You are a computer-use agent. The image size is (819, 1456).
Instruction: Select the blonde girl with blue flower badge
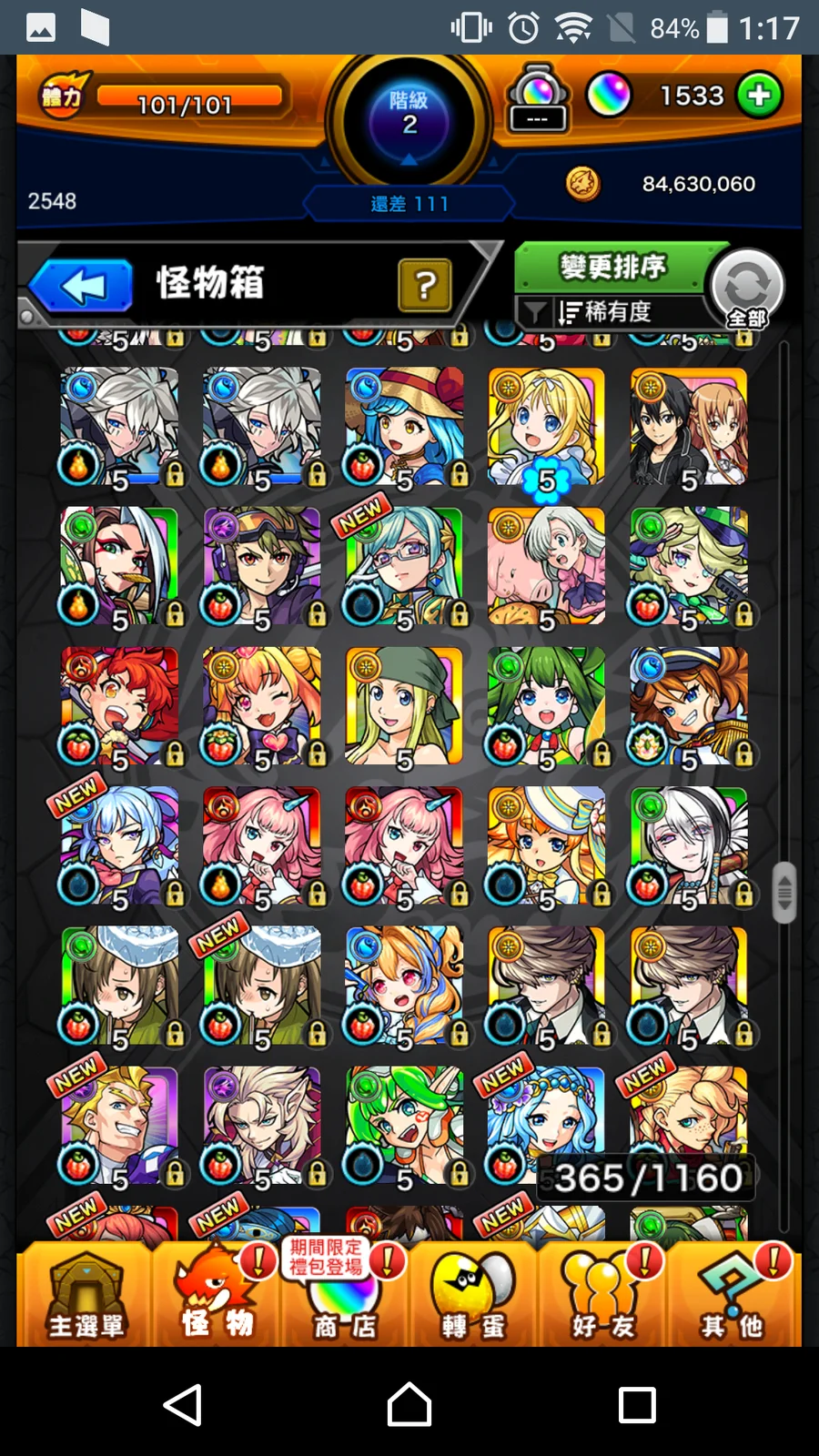546,426
